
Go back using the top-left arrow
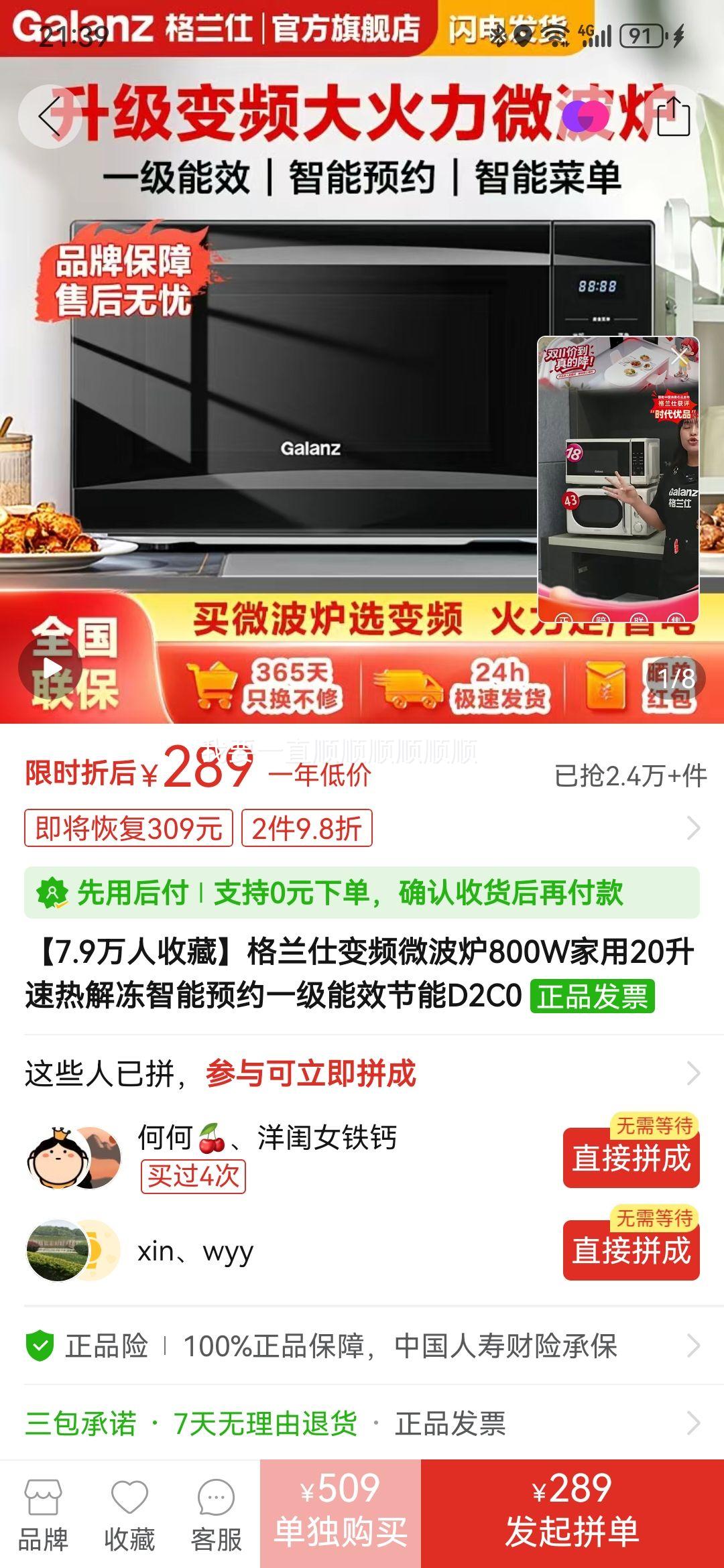[49, 115]
